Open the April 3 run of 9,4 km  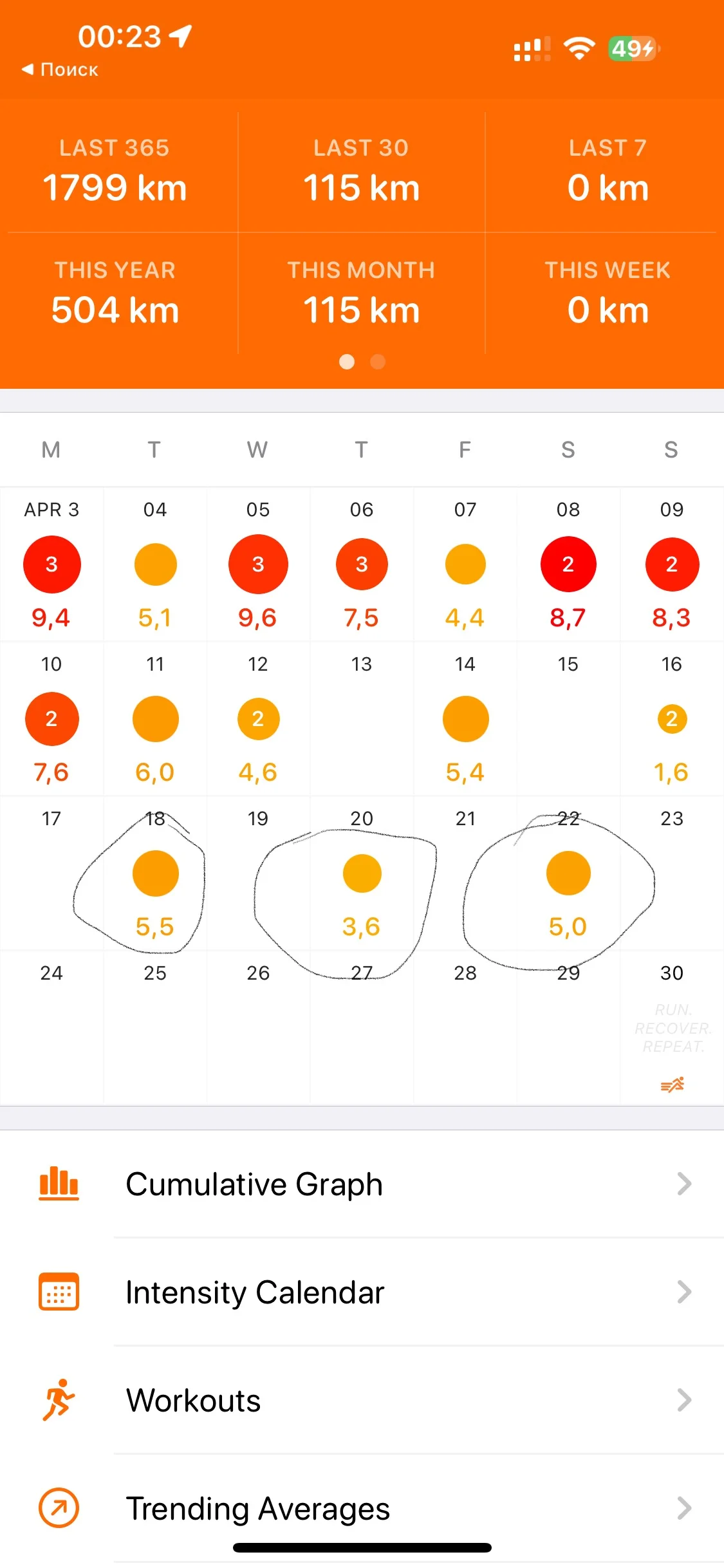click(51, 565)
